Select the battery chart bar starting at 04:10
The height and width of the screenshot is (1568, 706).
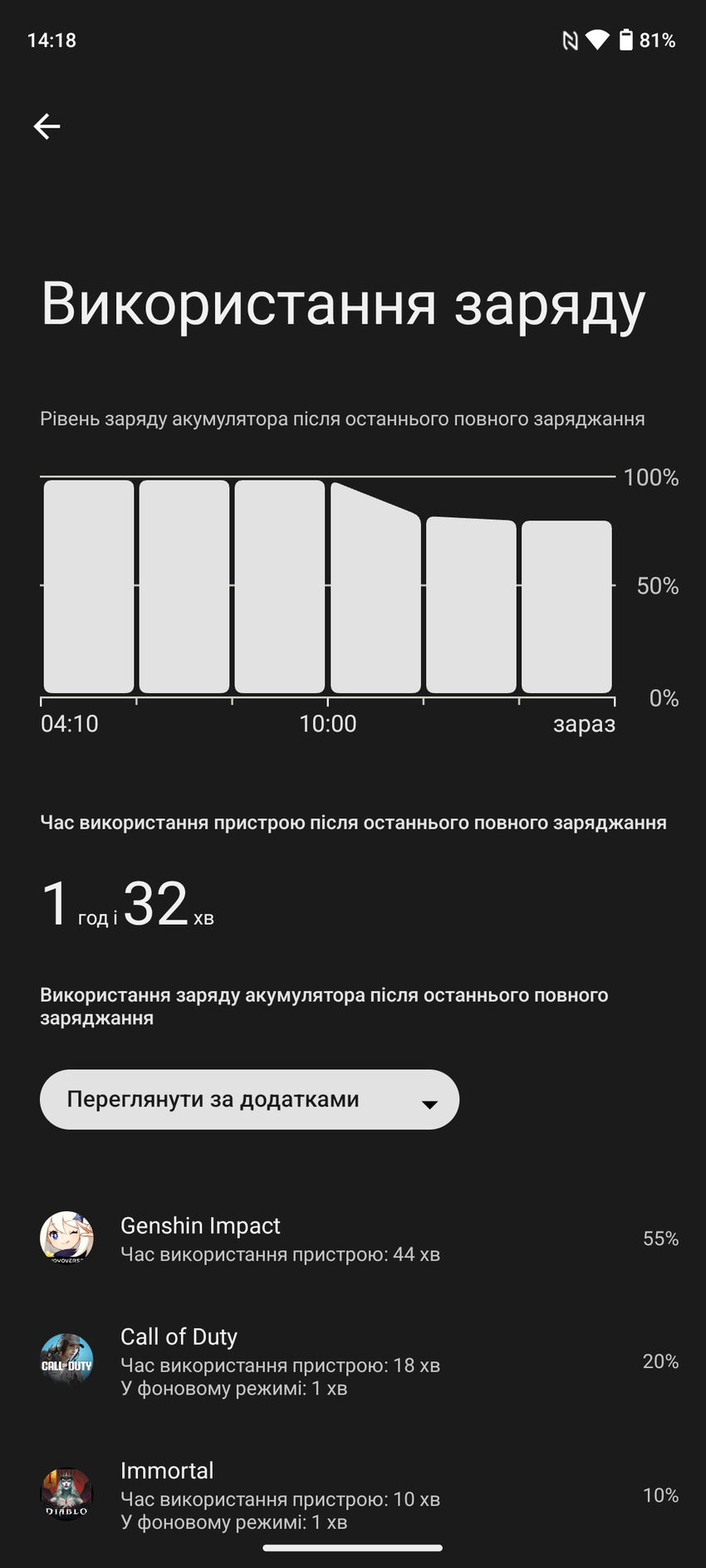89,586
